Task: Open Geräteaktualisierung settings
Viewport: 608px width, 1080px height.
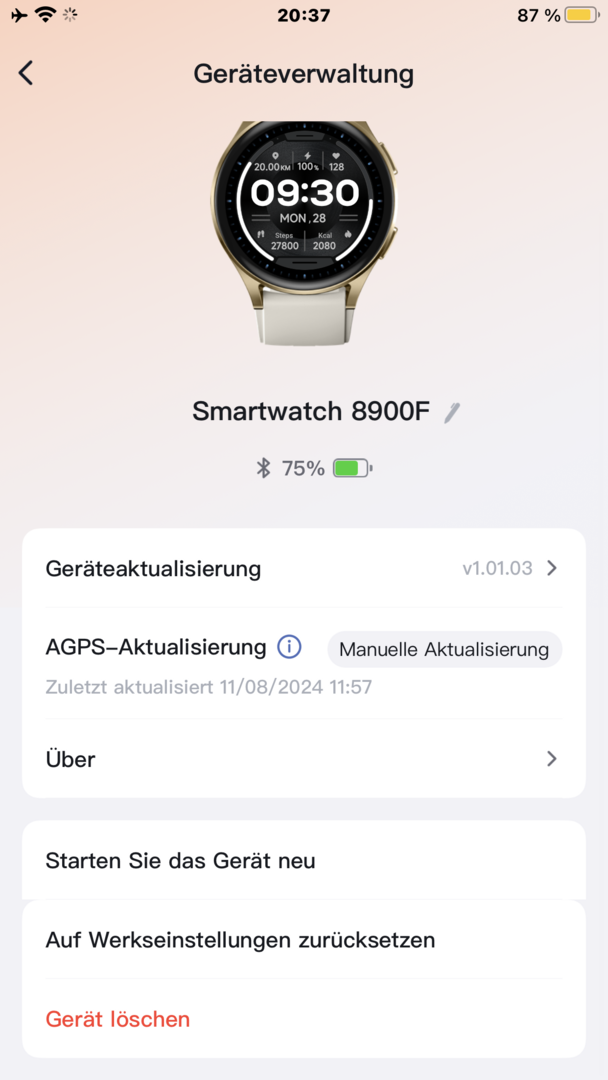Action: coord(303,569)
